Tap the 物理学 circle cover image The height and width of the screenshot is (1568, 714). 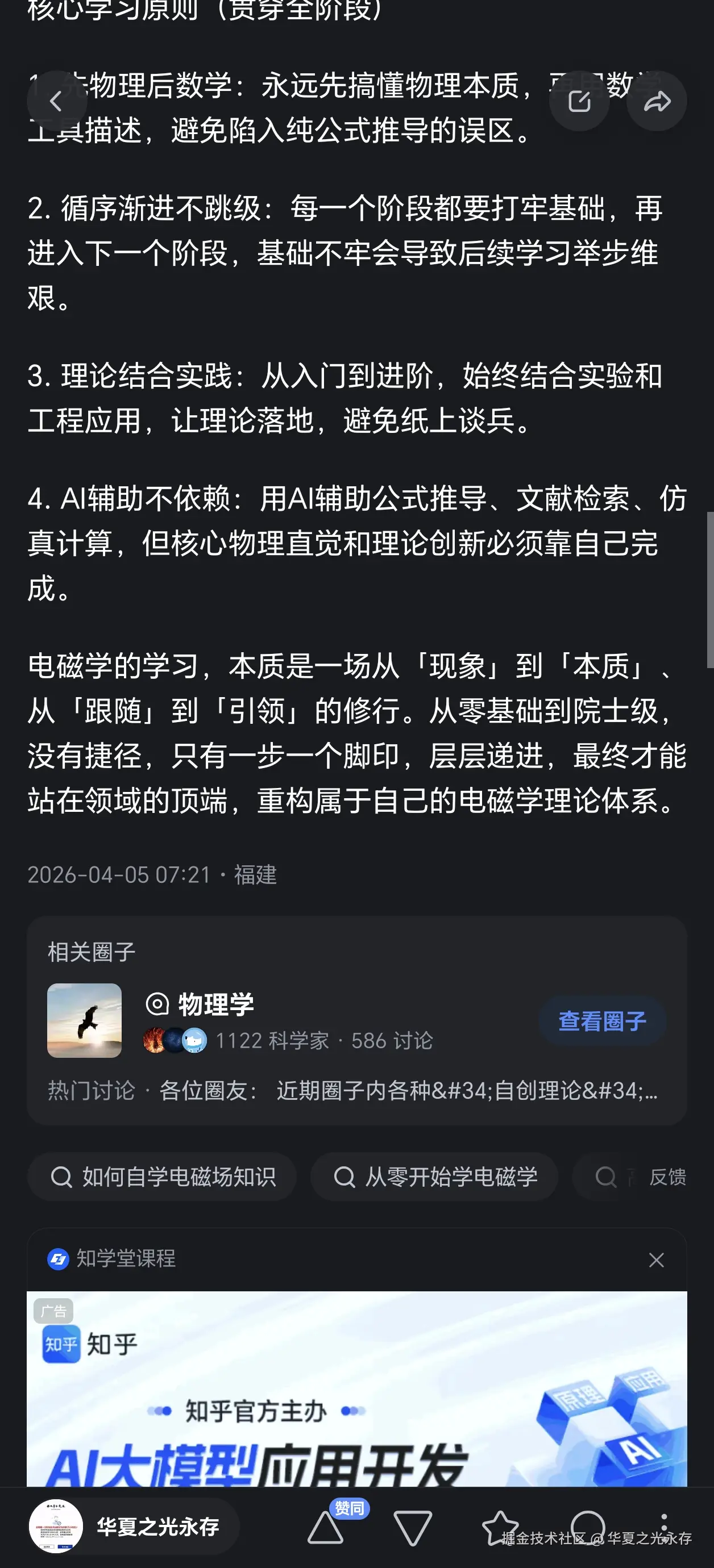pos(84,1021)
